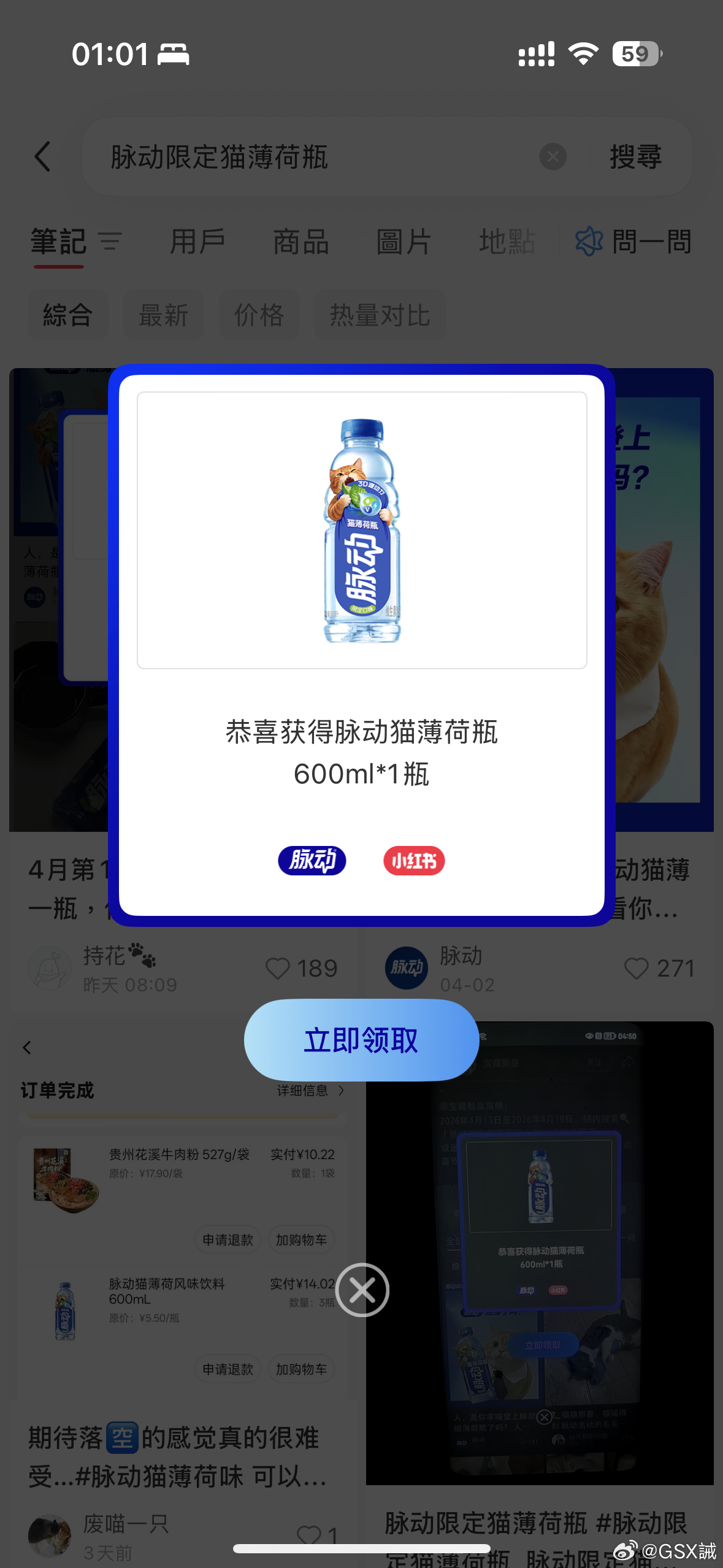Clear the search query text
This screenshot has height=1568, width=723.
point(553,157)
